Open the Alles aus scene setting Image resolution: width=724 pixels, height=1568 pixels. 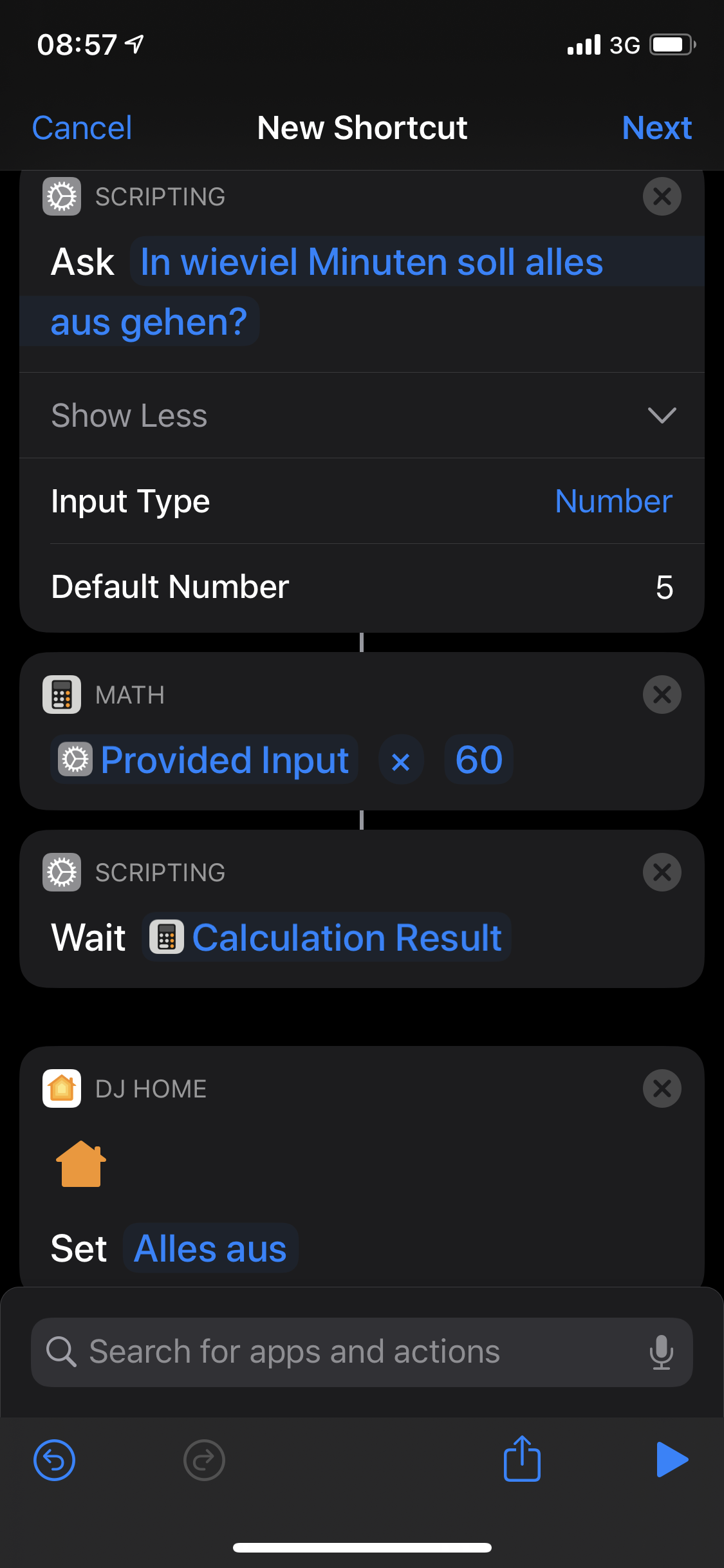(210, 1249)
